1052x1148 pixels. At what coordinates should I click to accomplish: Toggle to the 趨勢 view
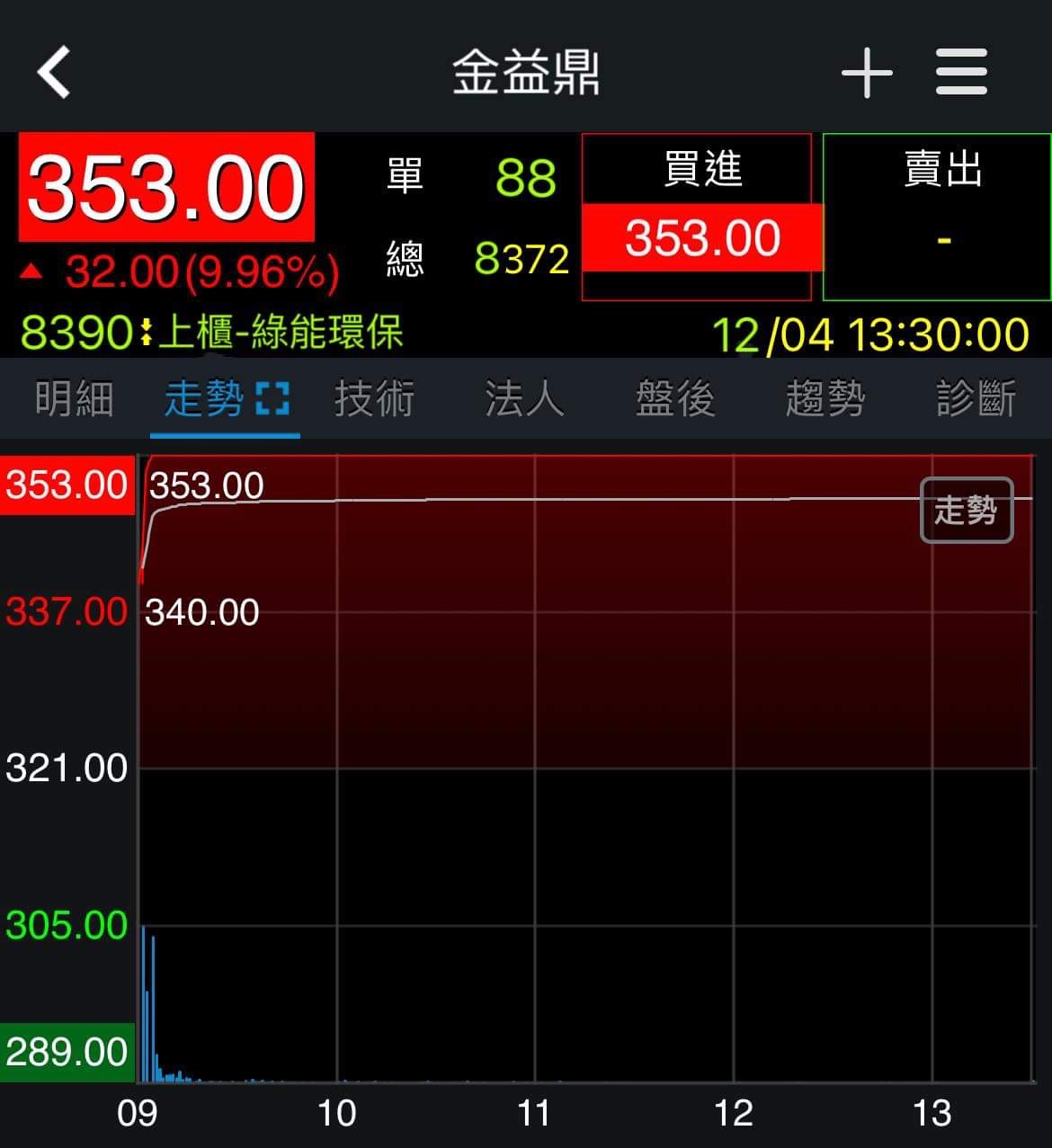pos(824,397)
